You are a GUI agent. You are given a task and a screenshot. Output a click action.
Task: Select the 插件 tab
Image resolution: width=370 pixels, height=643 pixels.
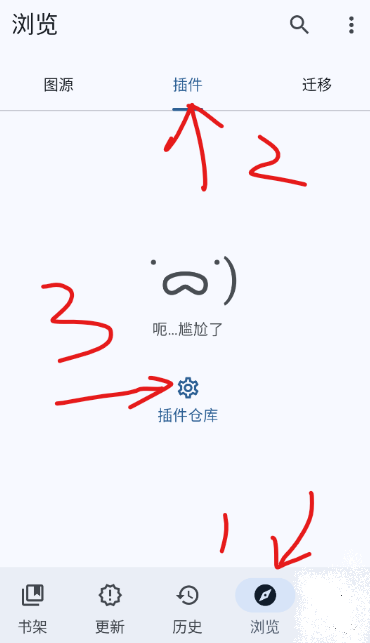pyautogui.click(x=187, y=85)
